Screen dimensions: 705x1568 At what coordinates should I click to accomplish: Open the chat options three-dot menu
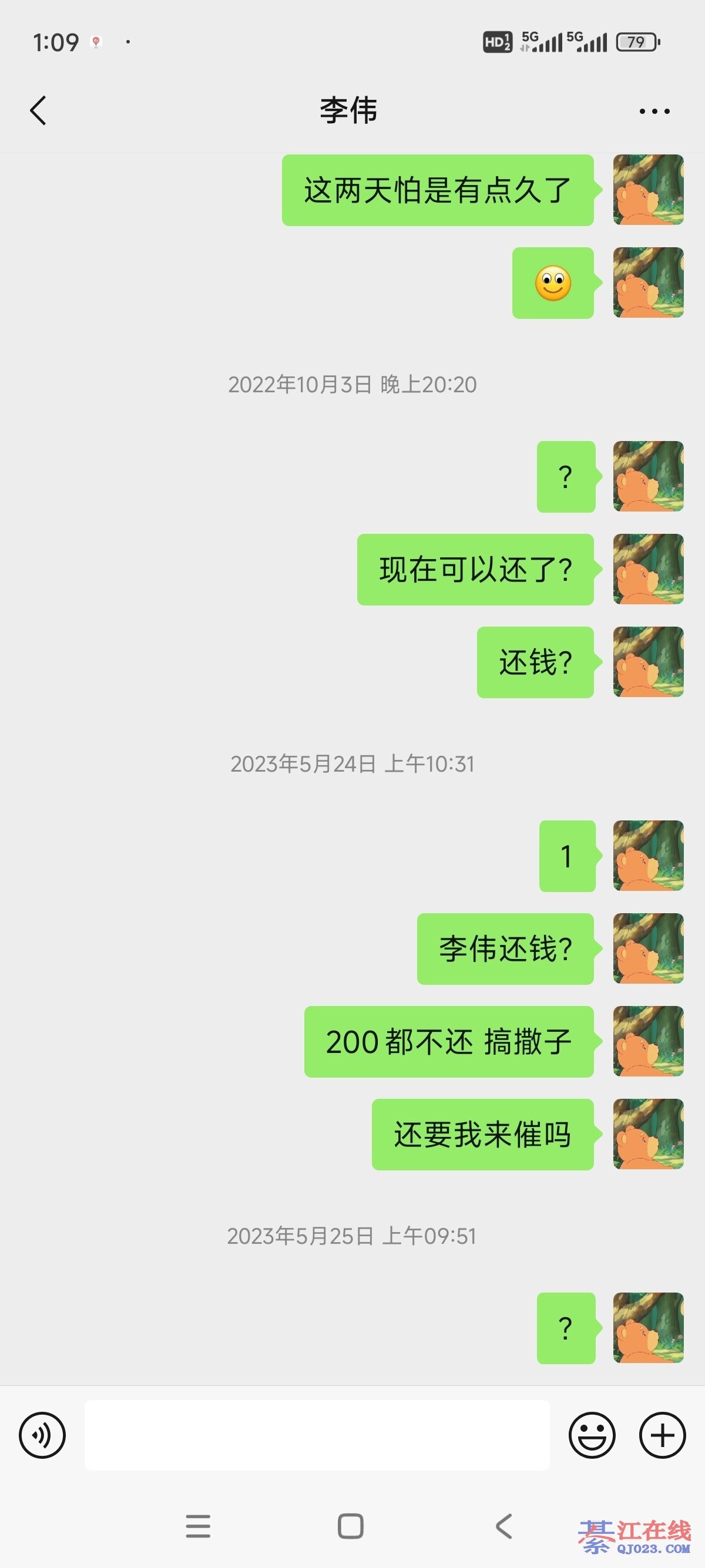point(654,112)
